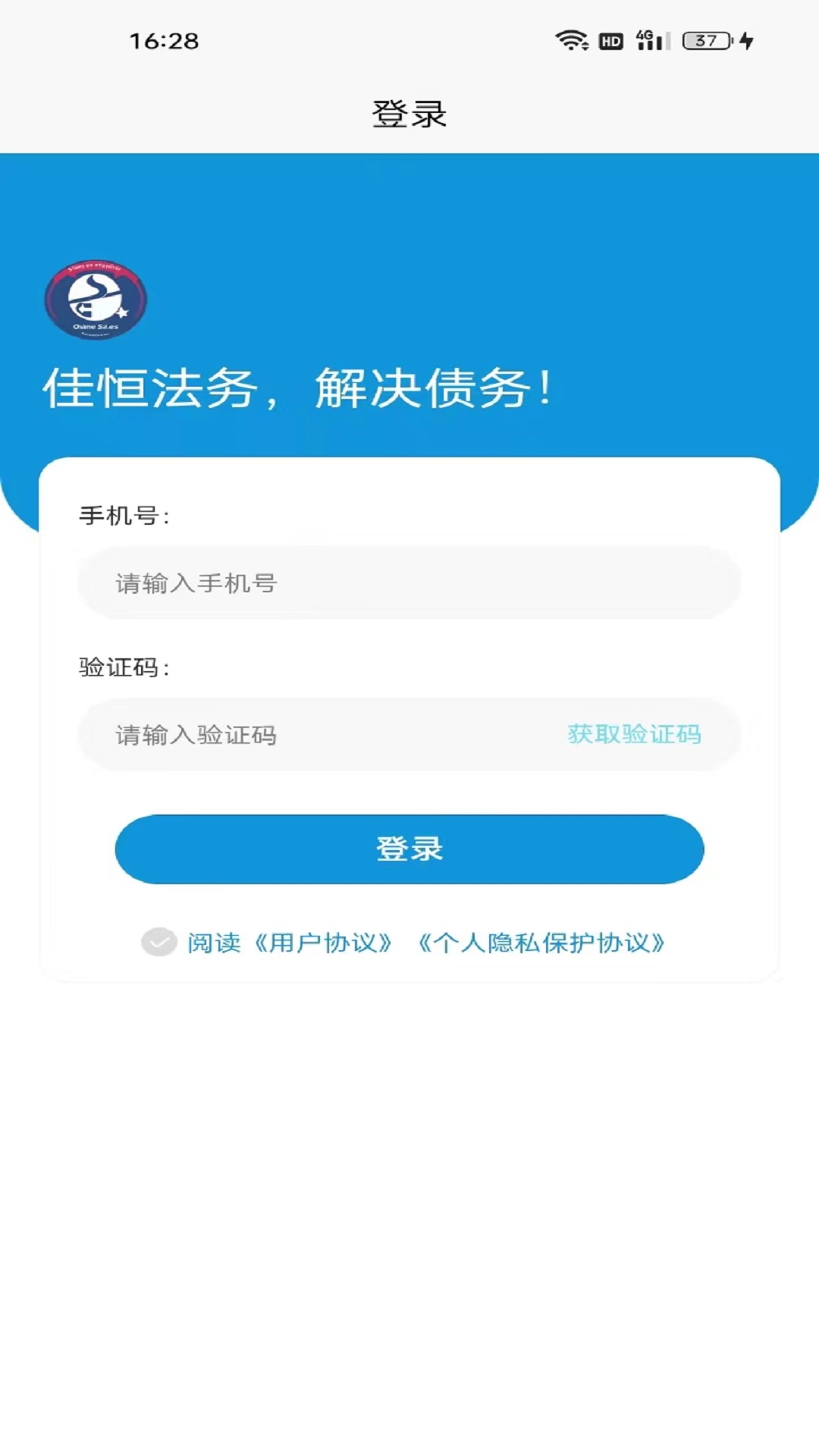Screen dimensions: 819x1456
Task: Tap the blue 登录 button
Action: coord(409,849)
